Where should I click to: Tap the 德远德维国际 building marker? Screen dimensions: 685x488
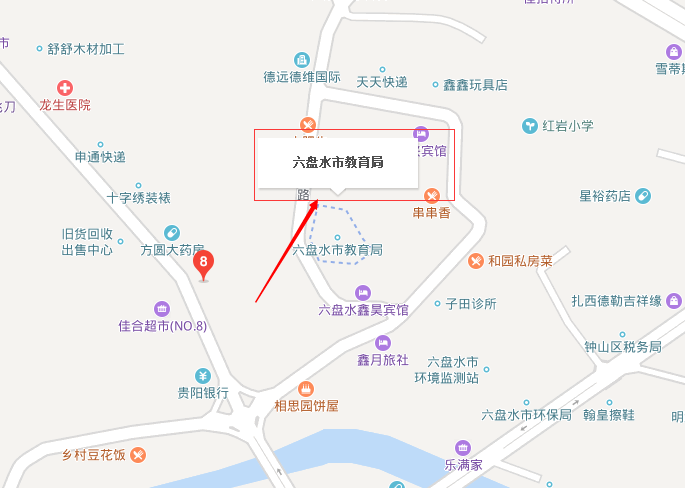301,60
